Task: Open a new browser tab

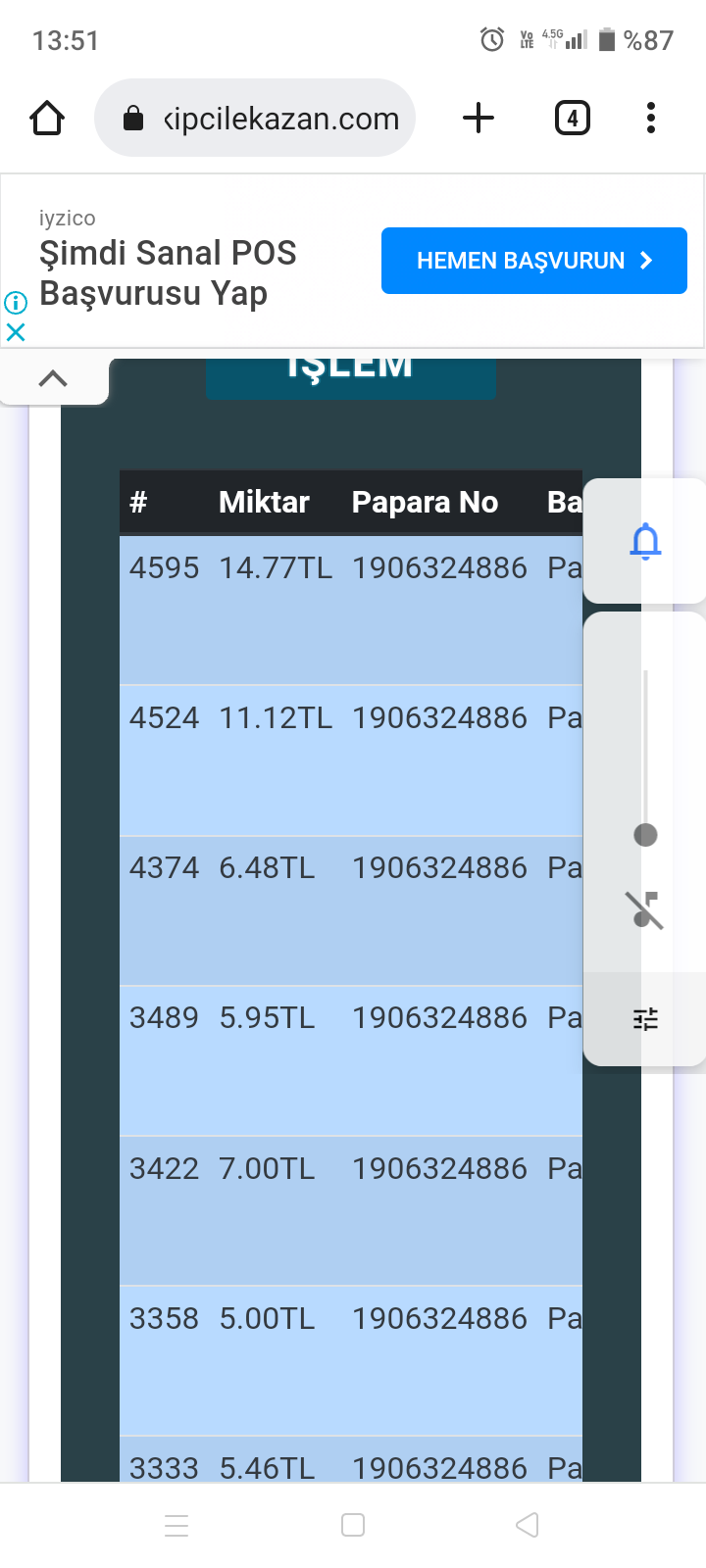Action: click(479, 119)
